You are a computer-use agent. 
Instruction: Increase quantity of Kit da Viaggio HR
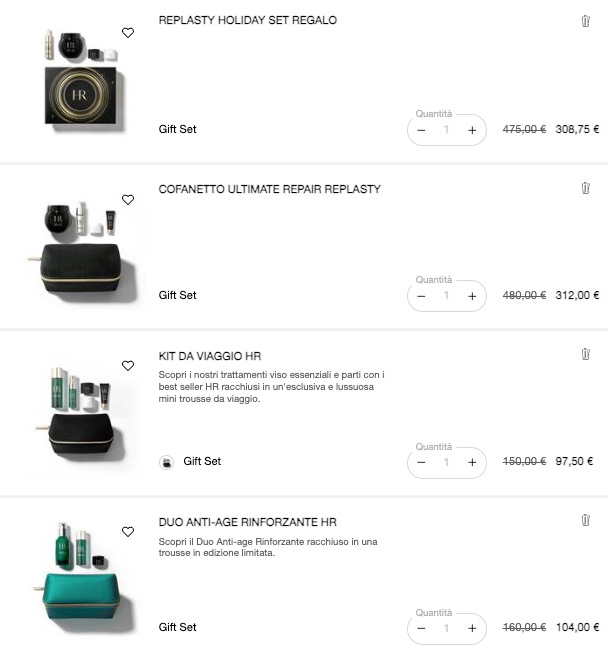(472, 462)
